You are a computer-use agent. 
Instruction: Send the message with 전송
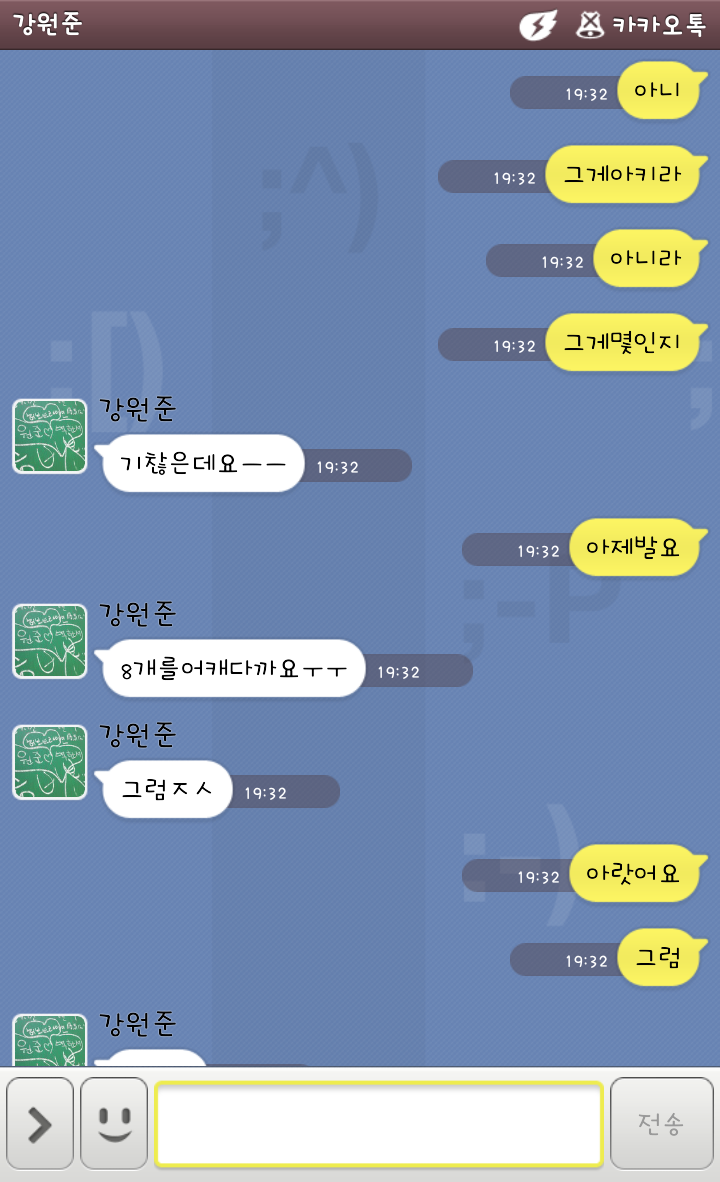click(x=660, y=1124)
